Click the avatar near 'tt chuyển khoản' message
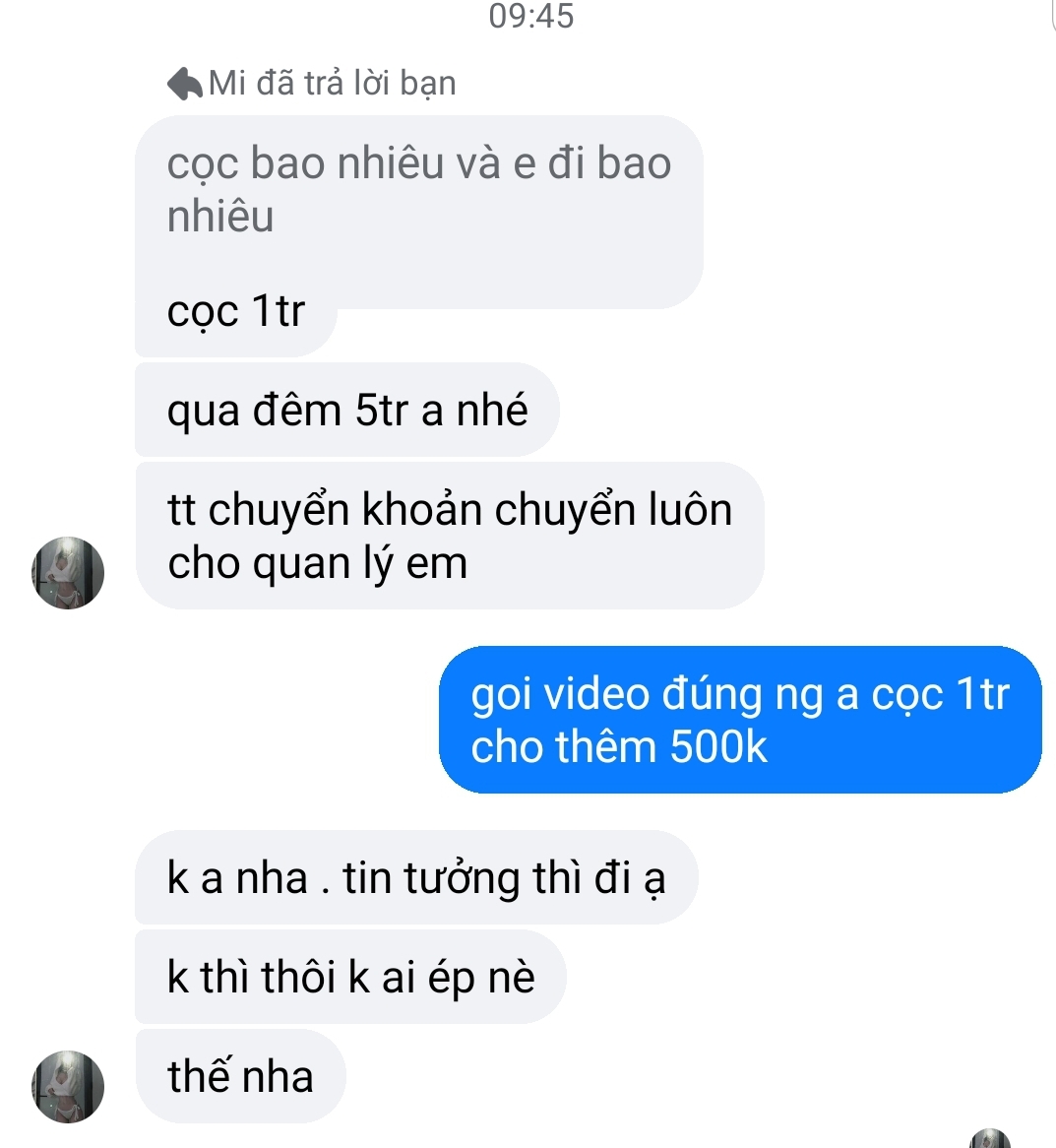The width and height of the screenshot is (1056, 1148). [x=67, y=571]
